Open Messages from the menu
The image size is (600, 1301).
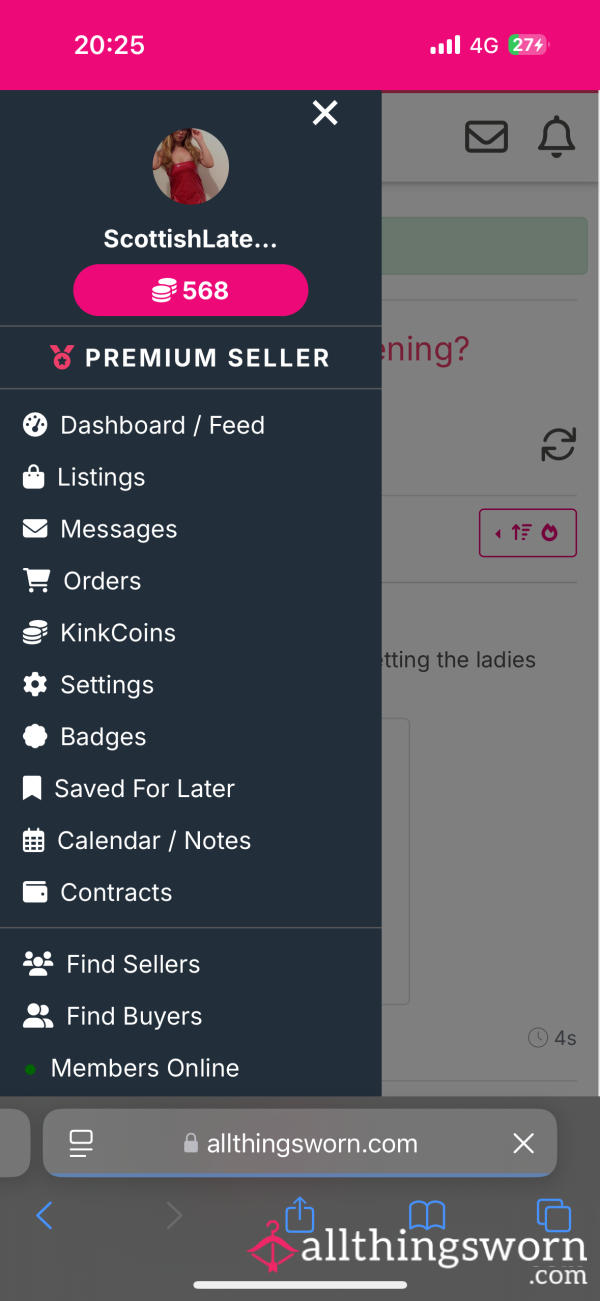pos(100,529)
